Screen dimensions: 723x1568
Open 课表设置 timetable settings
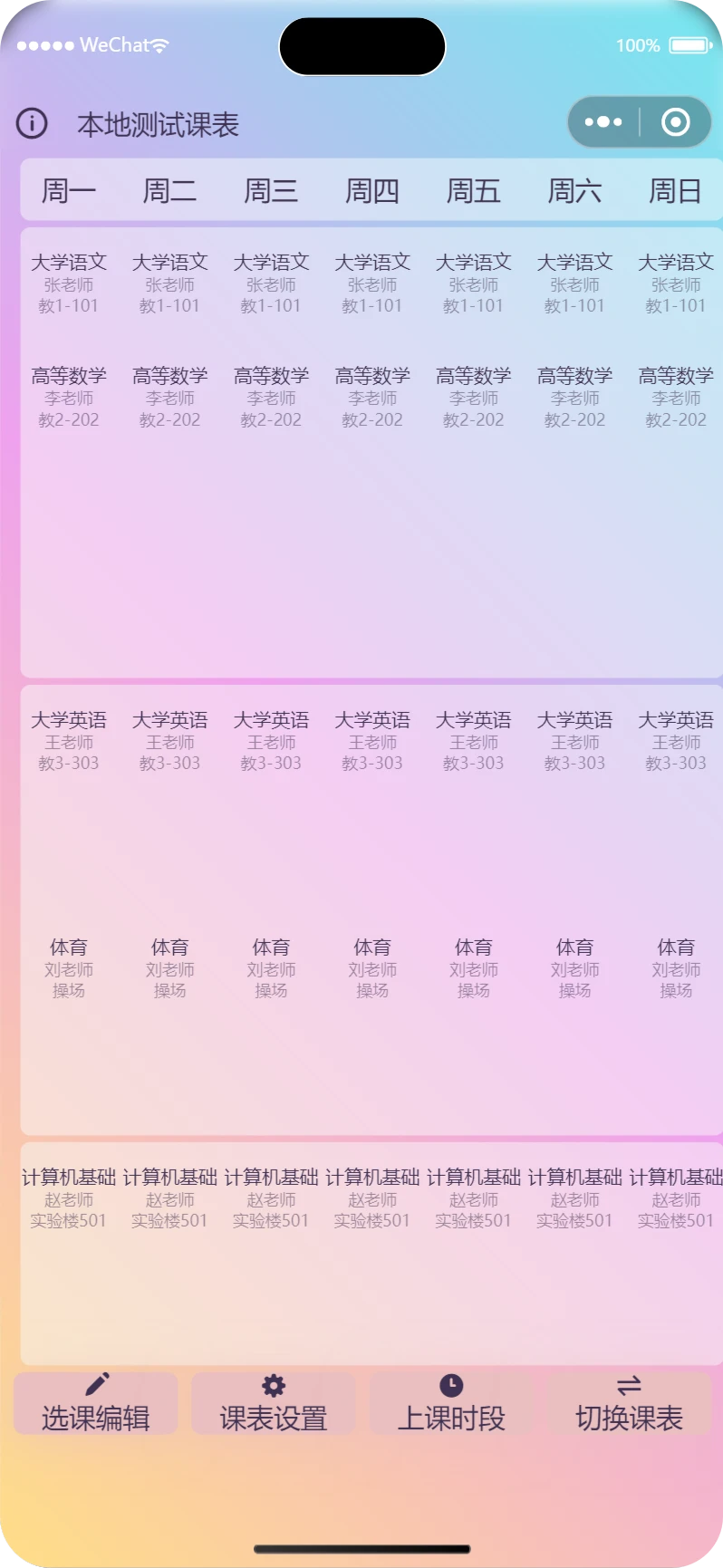[x=274, y=1403]
